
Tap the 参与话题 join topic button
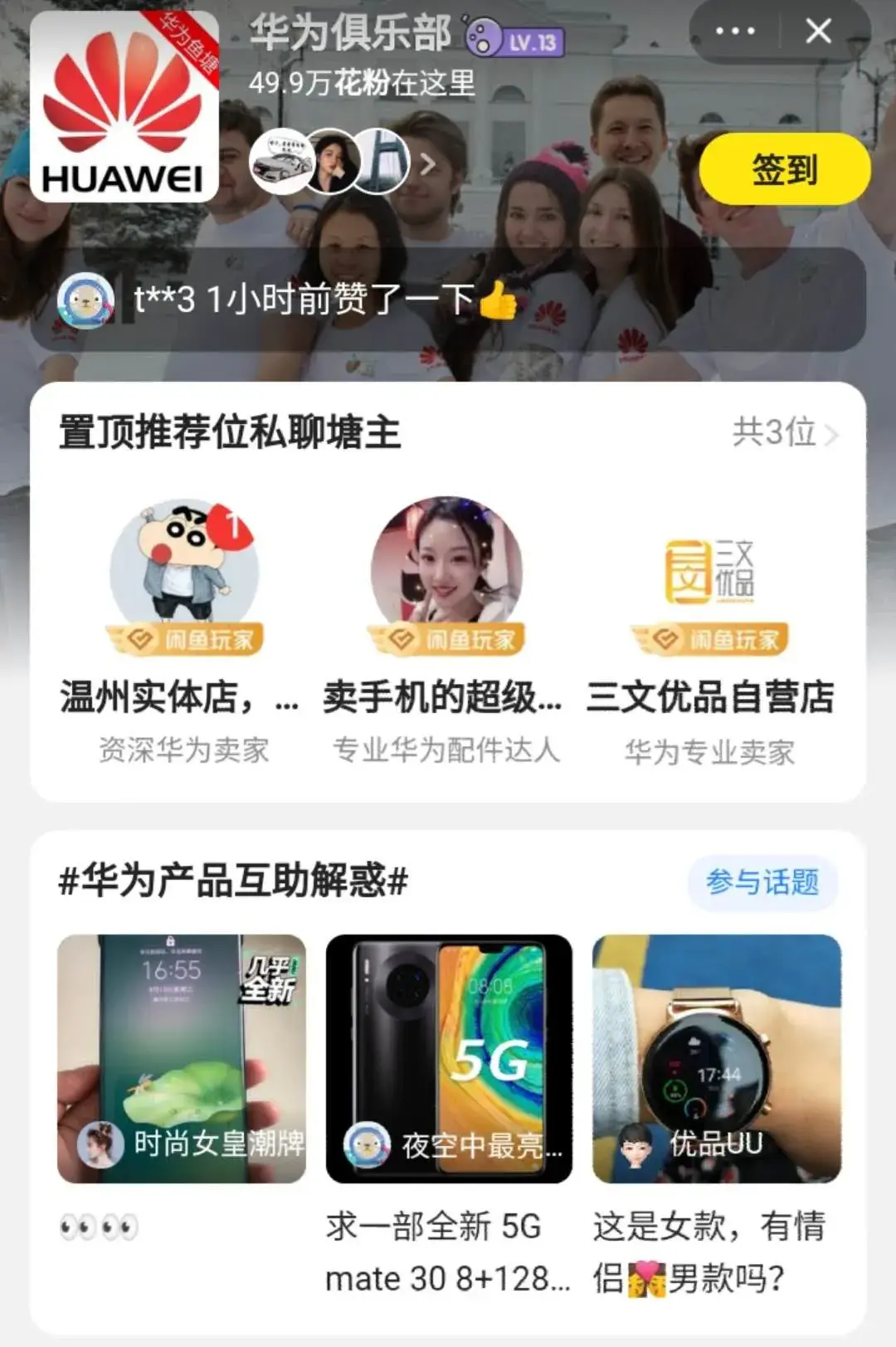[x=762, y=881]
